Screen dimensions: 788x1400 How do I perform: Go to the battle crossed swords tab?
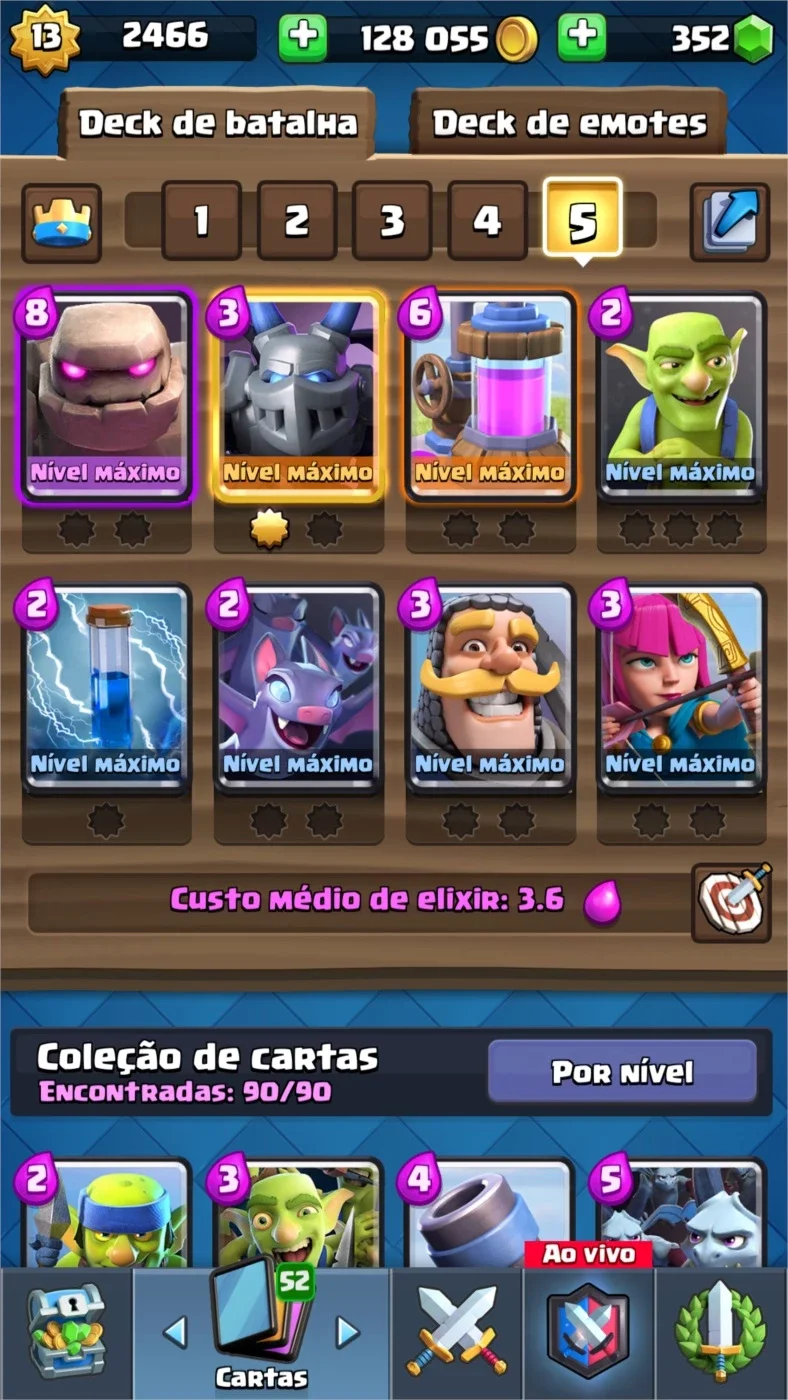(x=457, y=1332)
